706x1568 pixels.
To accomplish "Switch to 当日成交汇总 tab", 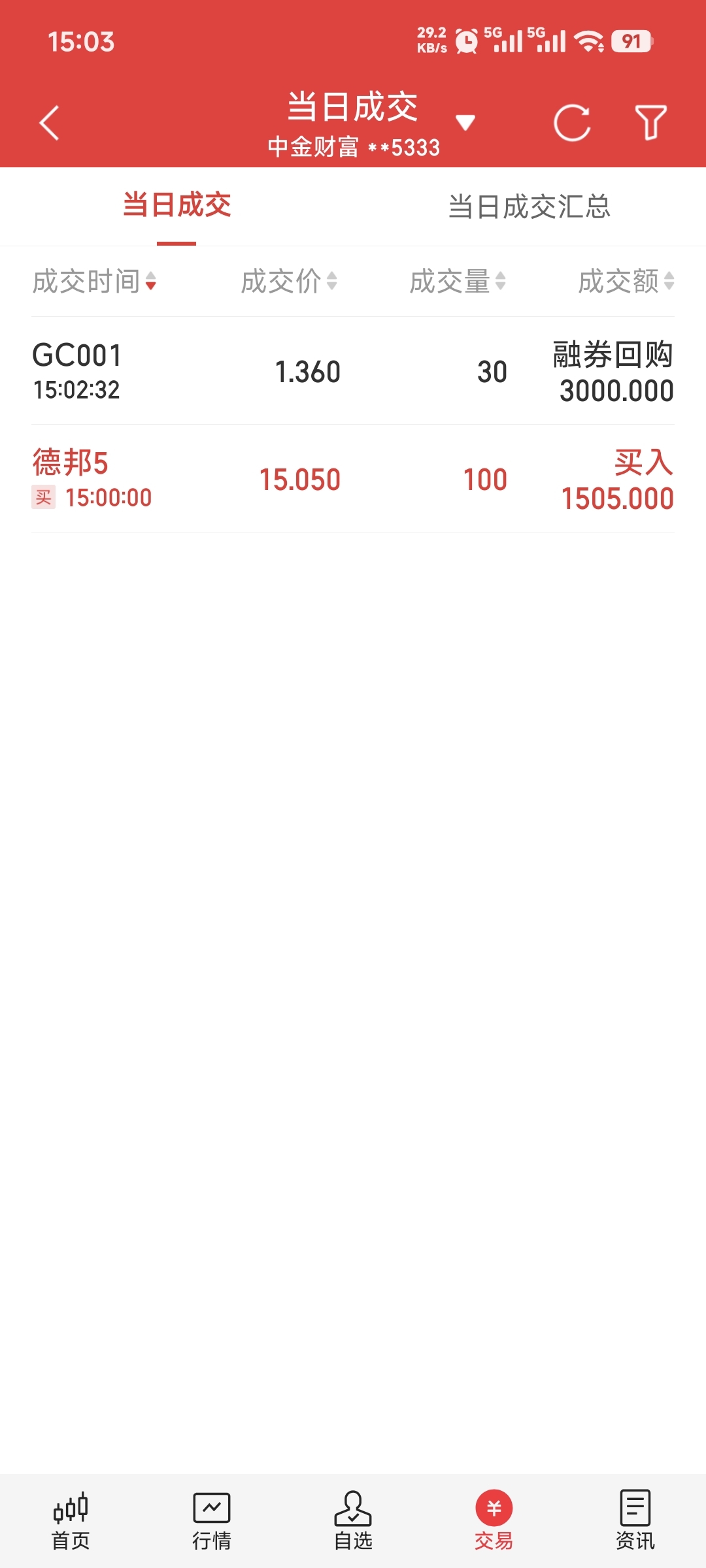I will [x=529, y=206].
